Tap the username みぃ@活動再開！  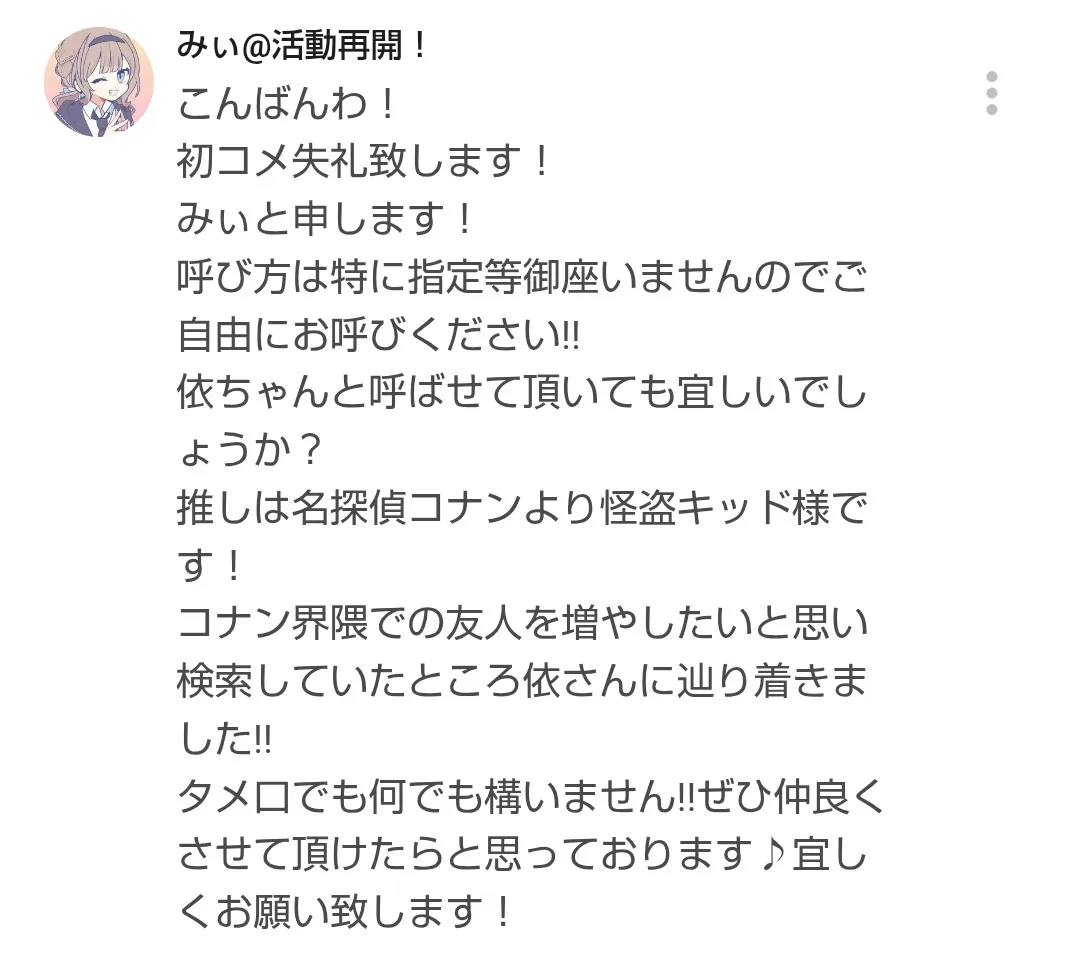pos(302,45)
